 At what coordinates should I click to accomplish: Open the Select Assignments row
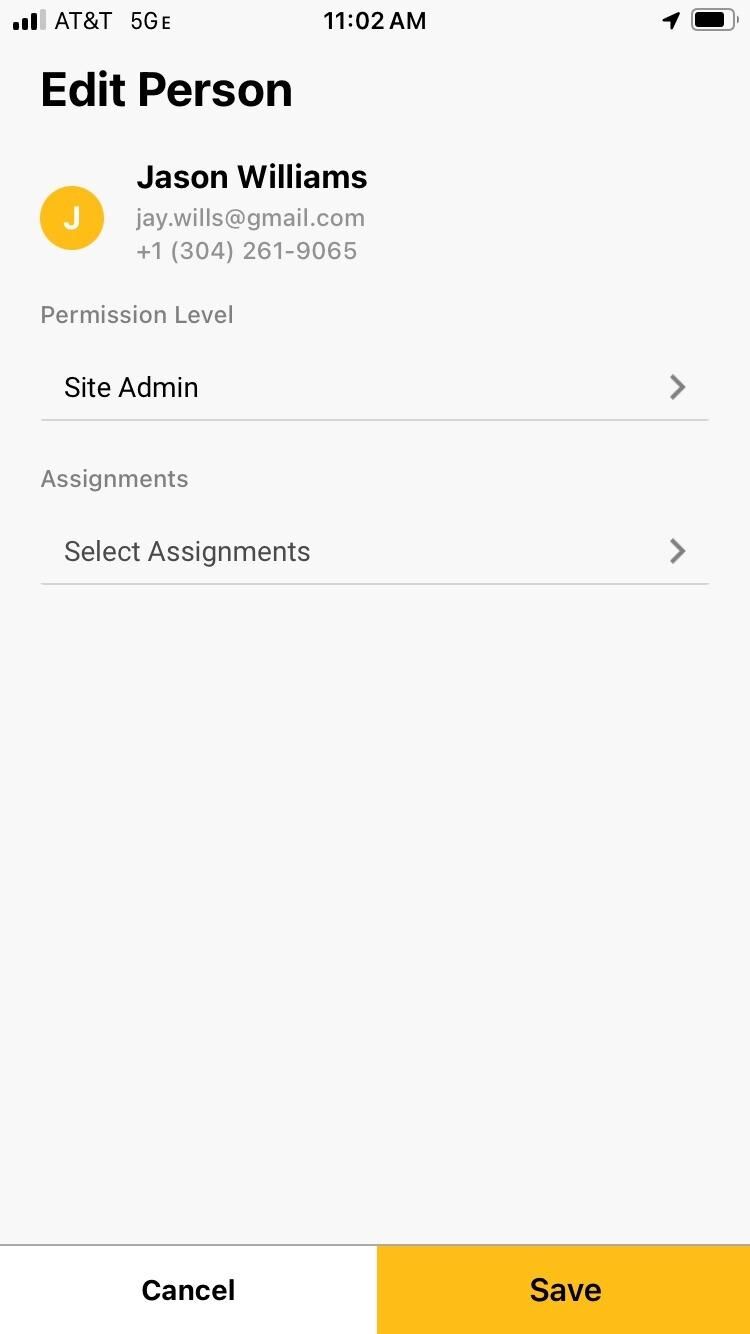click(x=375, y=552)
